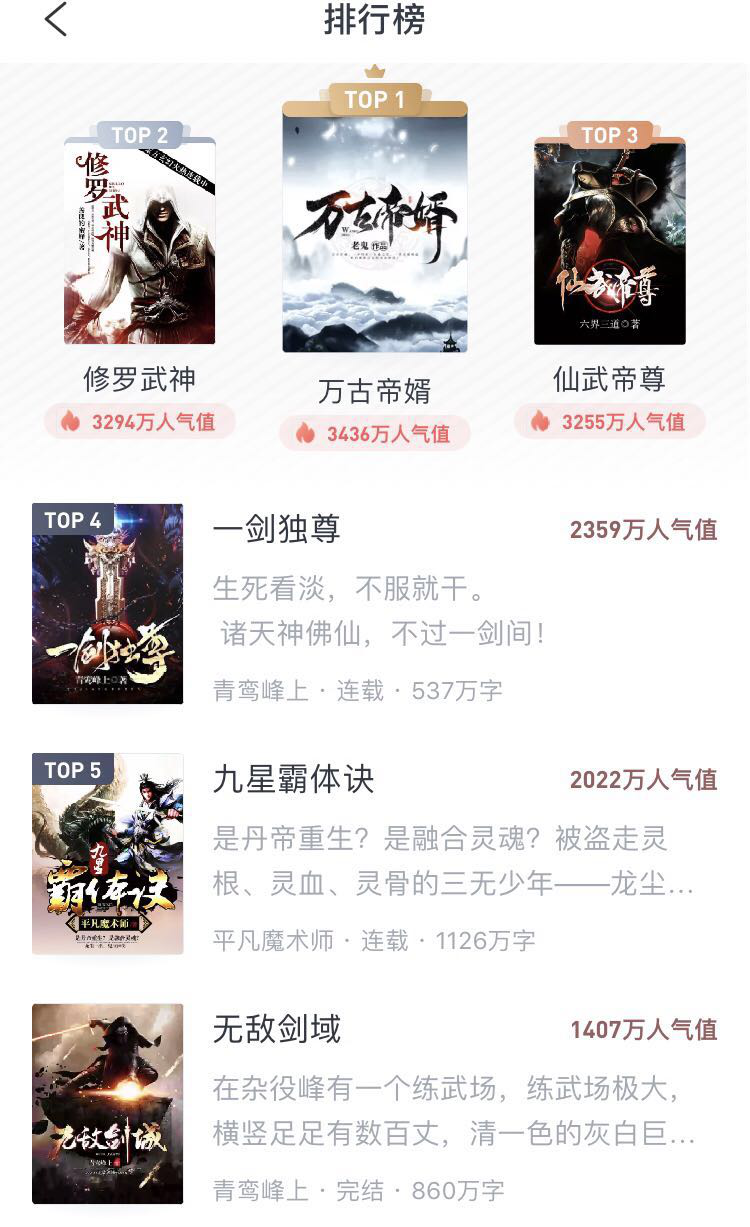Go back from the 排行榜 page
Screen dimensions: 750x1227
tap(56, 20)
